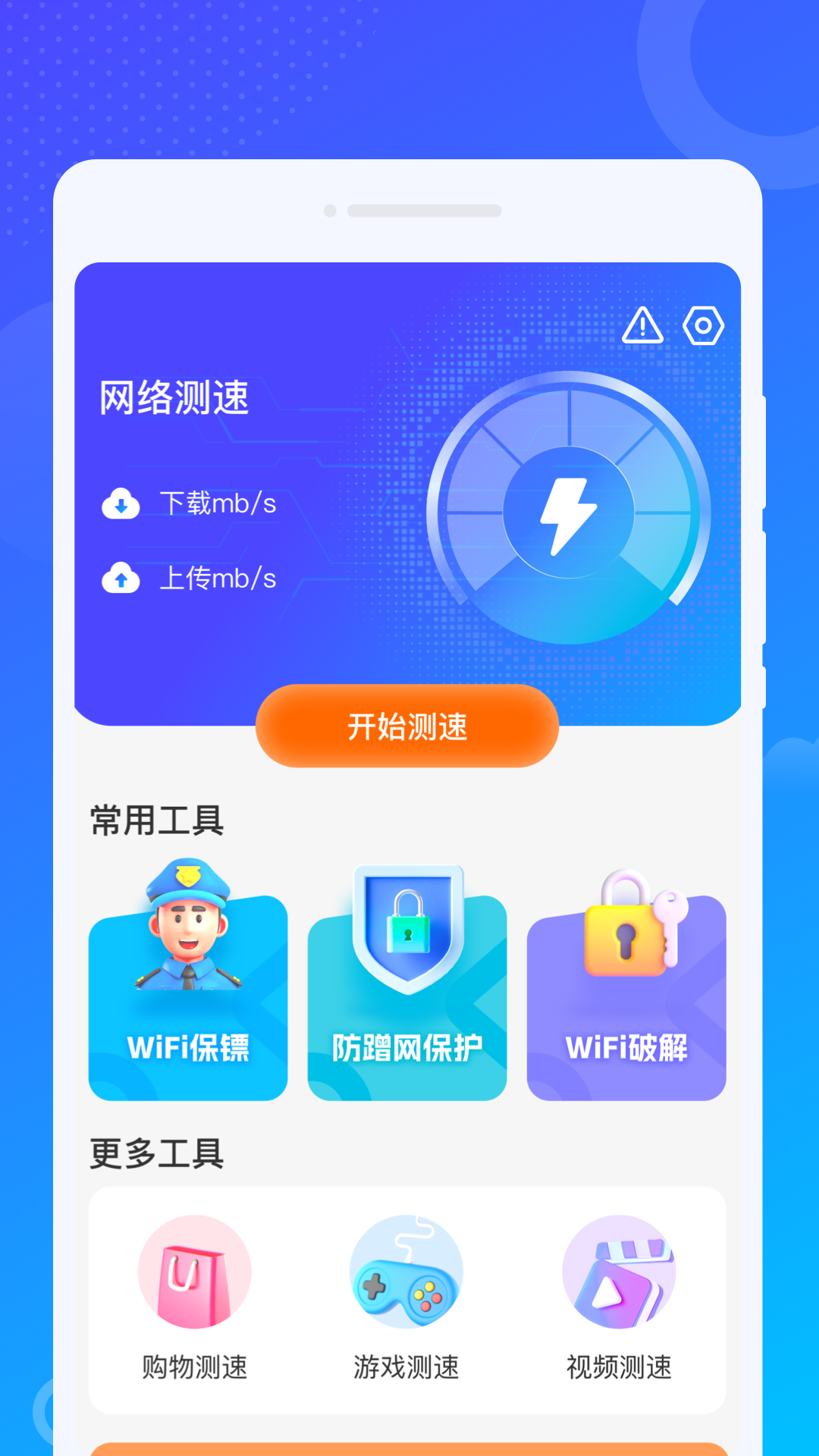The height and width of the screenshot is (1456, 819).
Task: Tap the 网络测速 title text
Action: tap(173, 398)
